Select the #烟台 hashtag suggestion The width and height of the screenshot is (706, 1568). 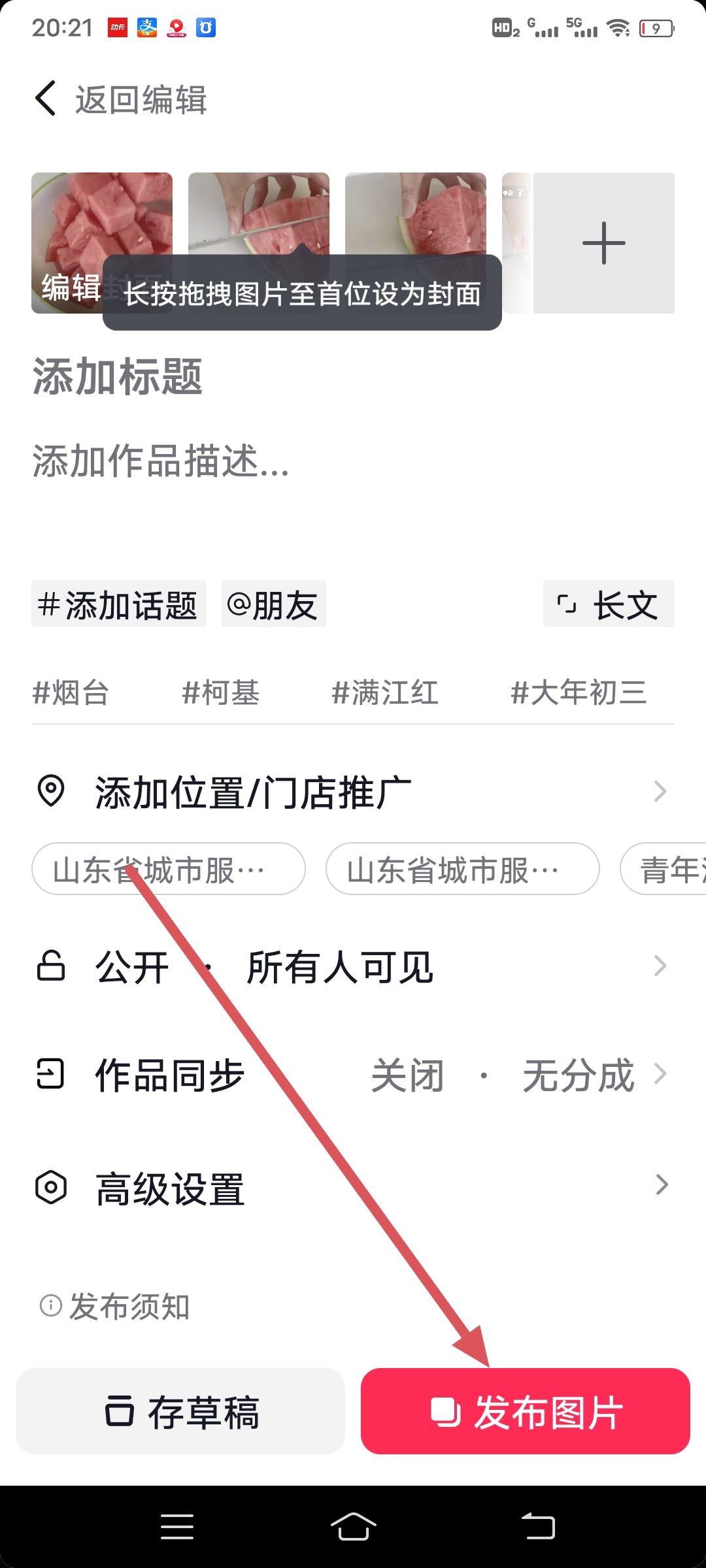point(71,694)
